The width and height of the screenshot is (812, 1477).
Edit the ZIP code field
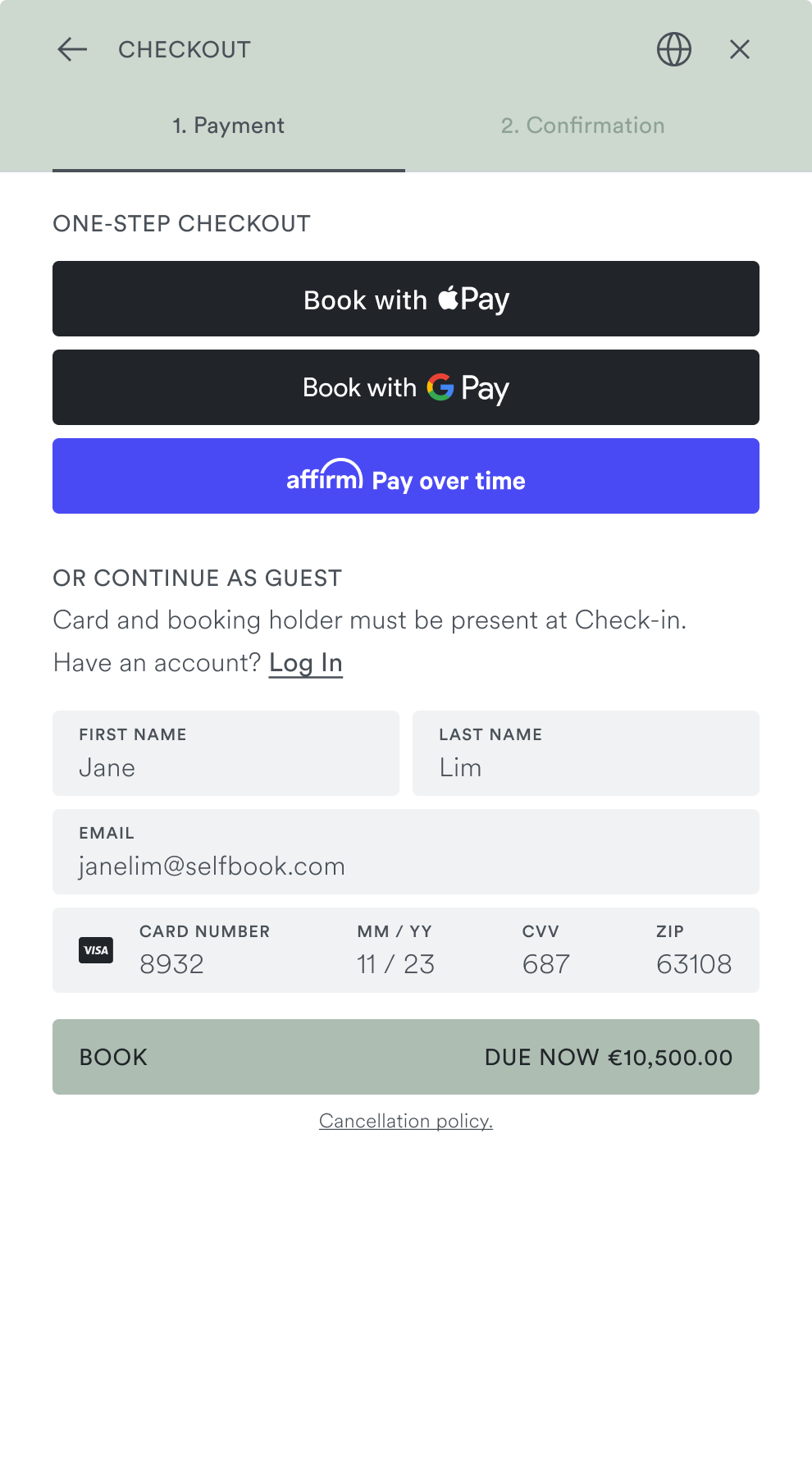pos(694,962)
